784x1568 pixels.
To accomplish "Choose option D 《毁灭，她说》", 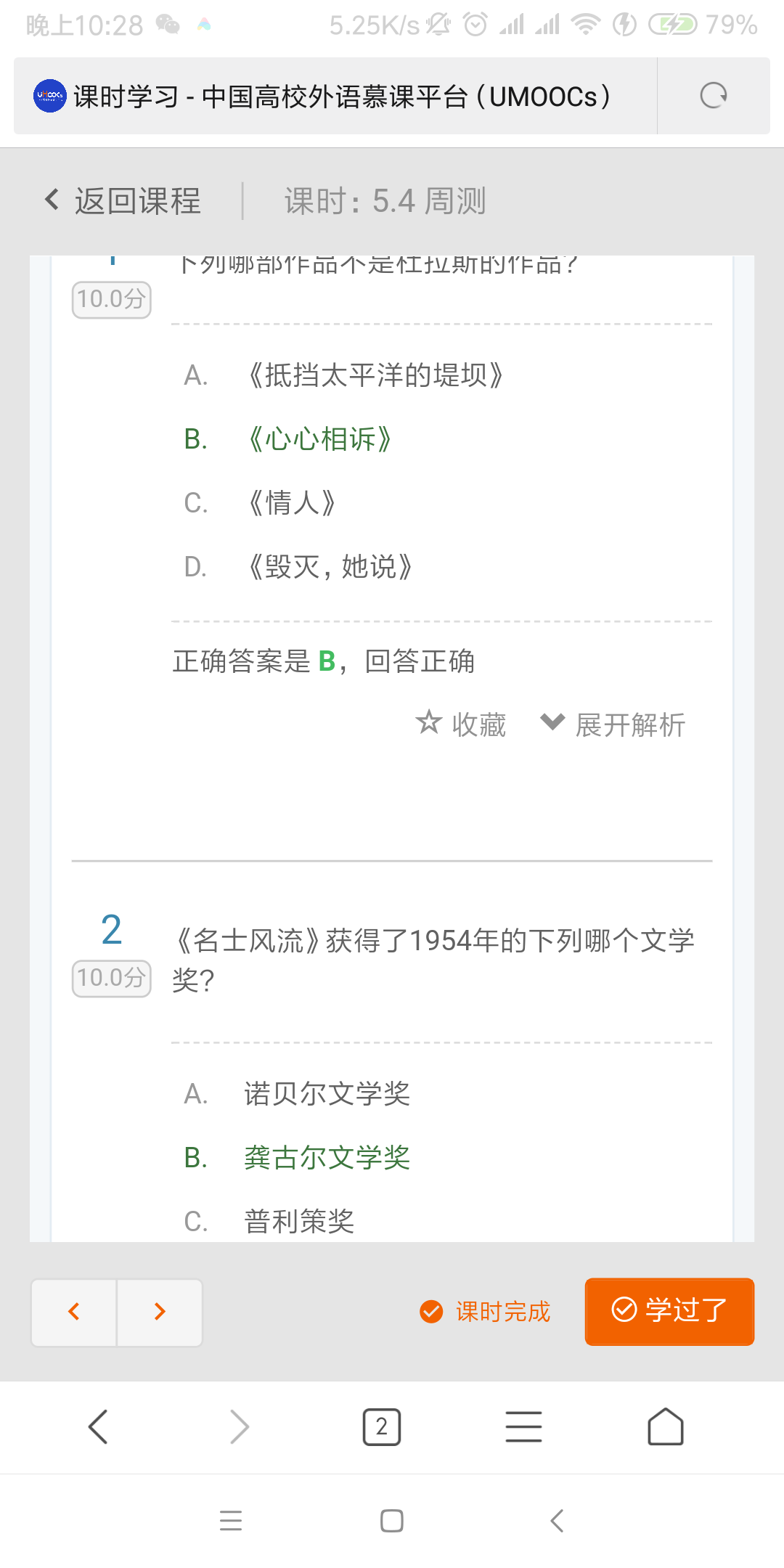I will click(330, 566).
